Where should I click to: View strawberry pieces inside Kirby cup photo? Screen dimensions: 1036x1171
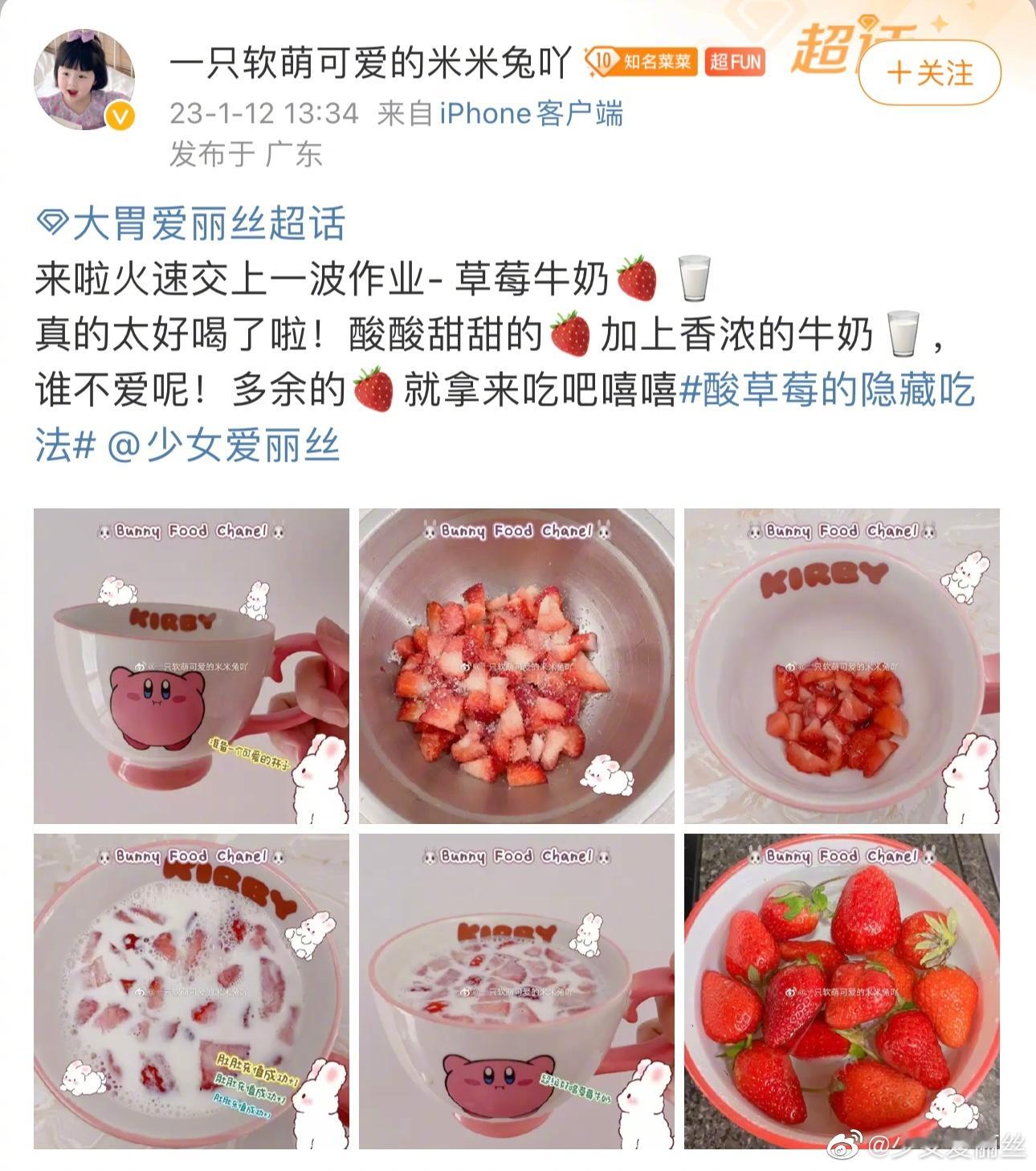coord(842,666)
